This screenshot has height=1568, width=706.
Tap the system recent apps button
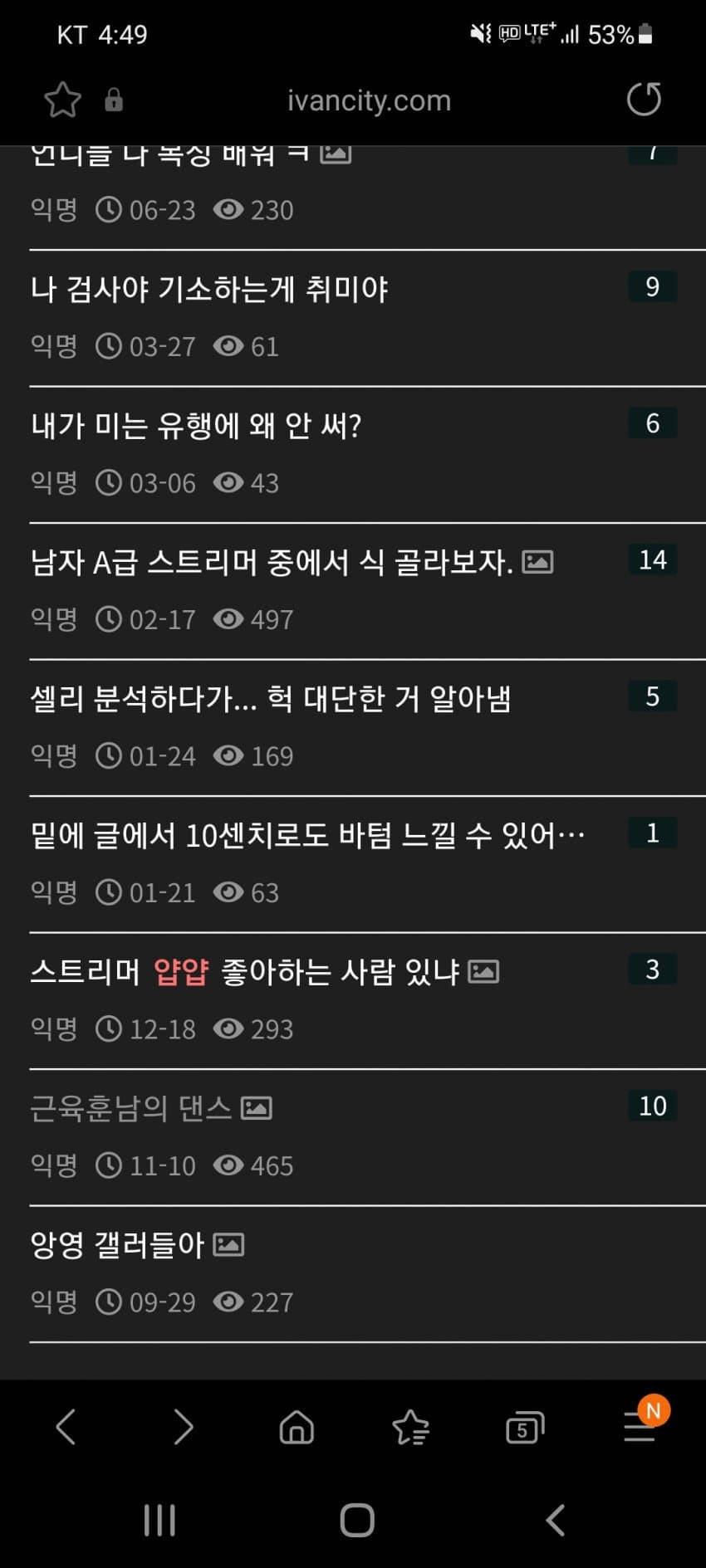159,1521
